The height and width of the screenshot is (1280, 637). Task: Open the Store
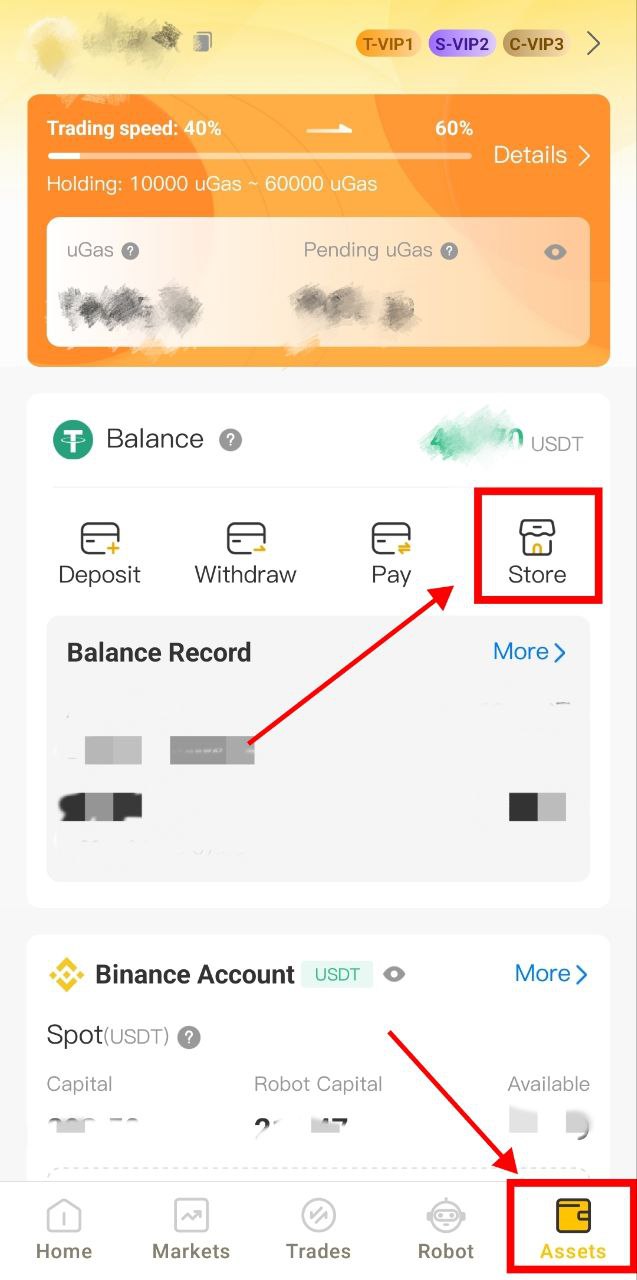[x=537, y=552]
